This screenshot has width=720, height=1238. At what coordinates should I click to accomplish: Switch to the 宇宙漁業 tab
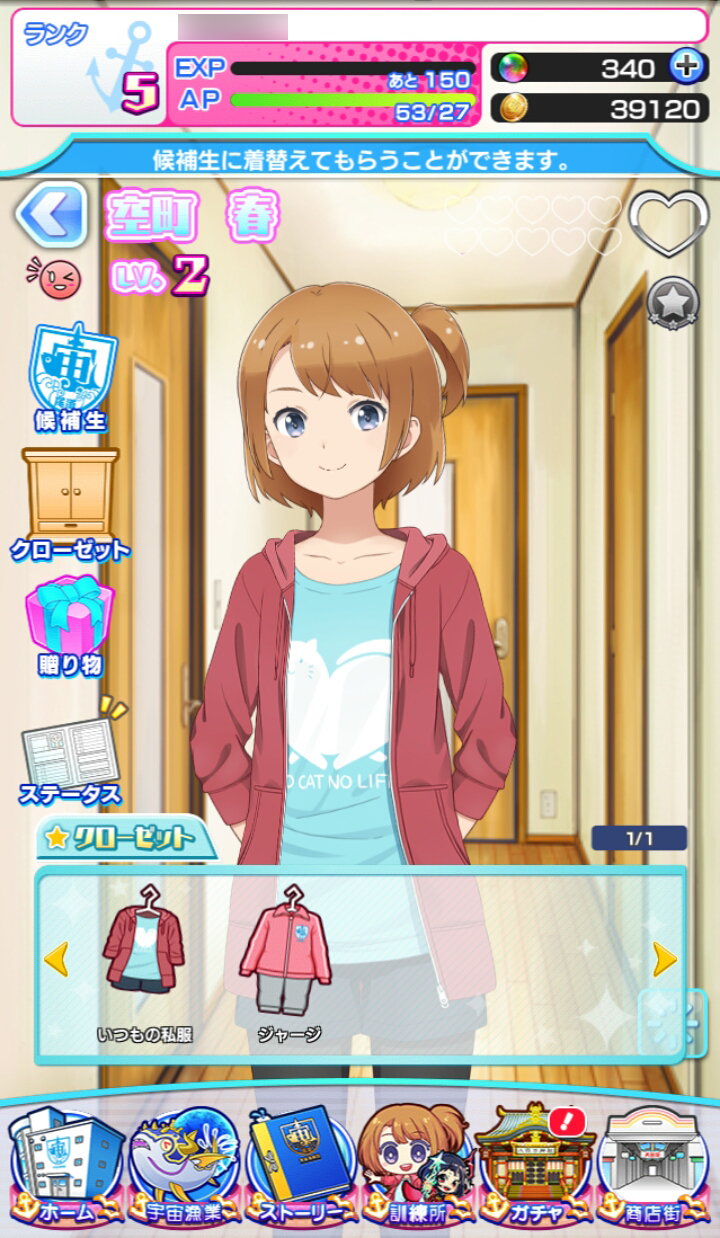pyautogui.click(x=183, y=1166)
